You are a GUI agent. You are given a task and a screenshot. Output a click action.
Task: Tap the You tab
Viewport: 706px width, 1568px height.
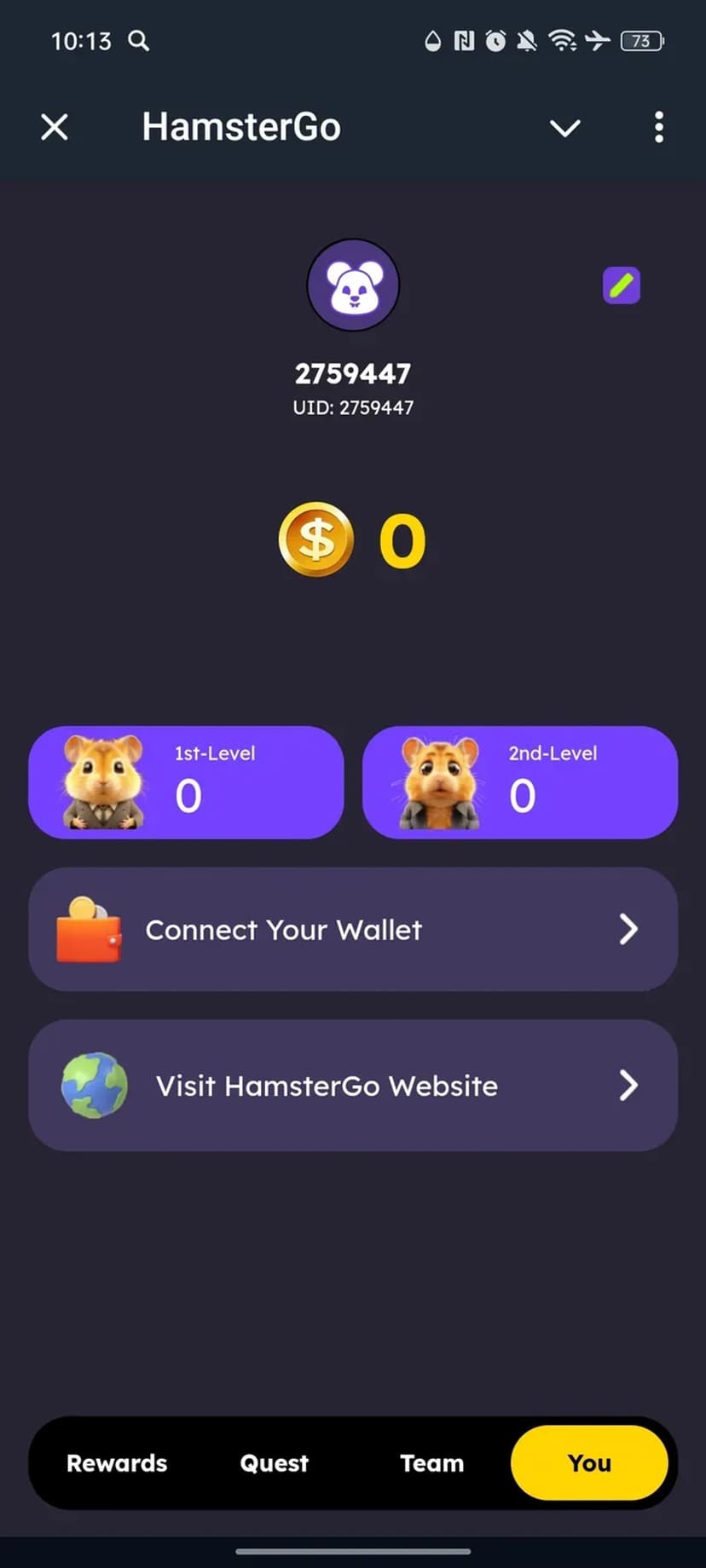click(x=589, y=1463)
